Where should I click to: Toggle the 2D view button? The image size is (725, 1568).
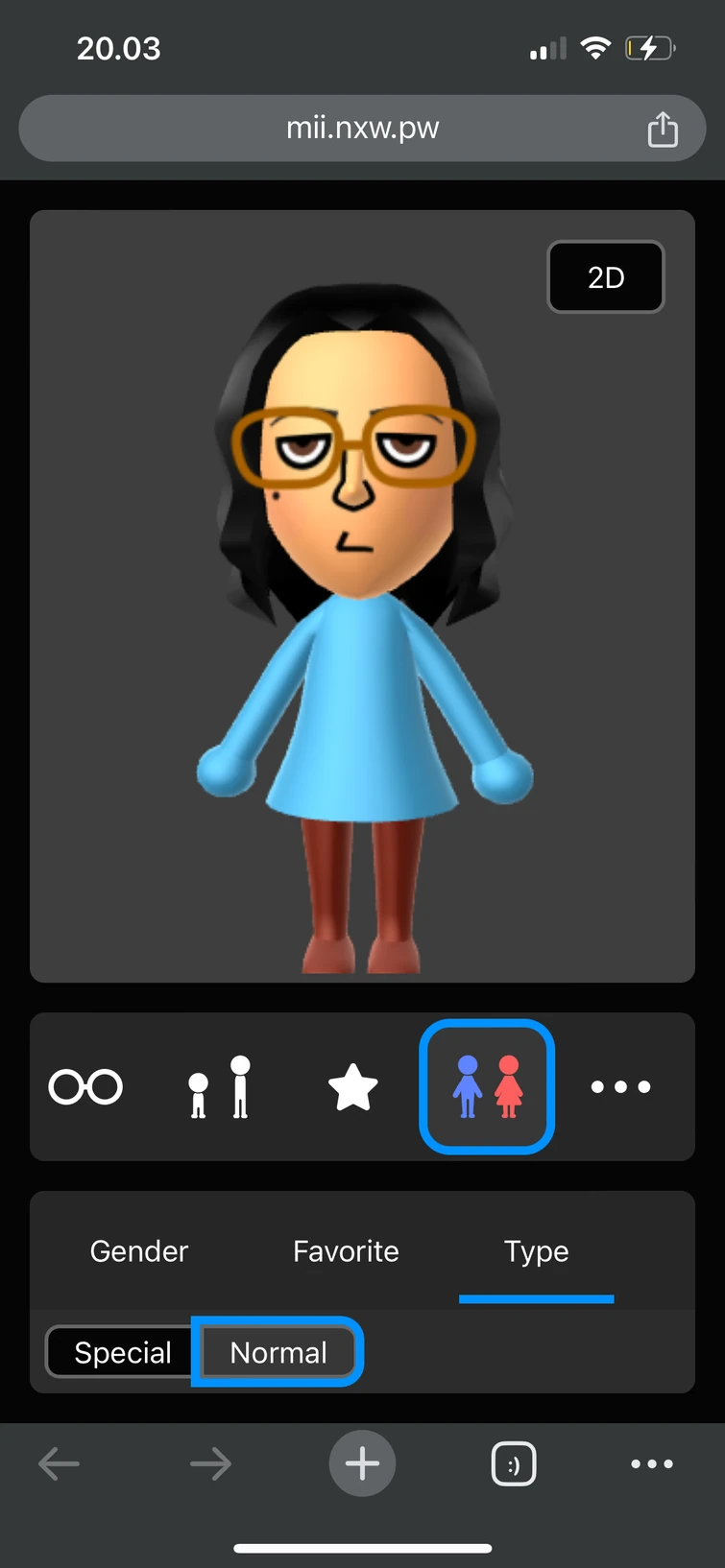(606, 277)
